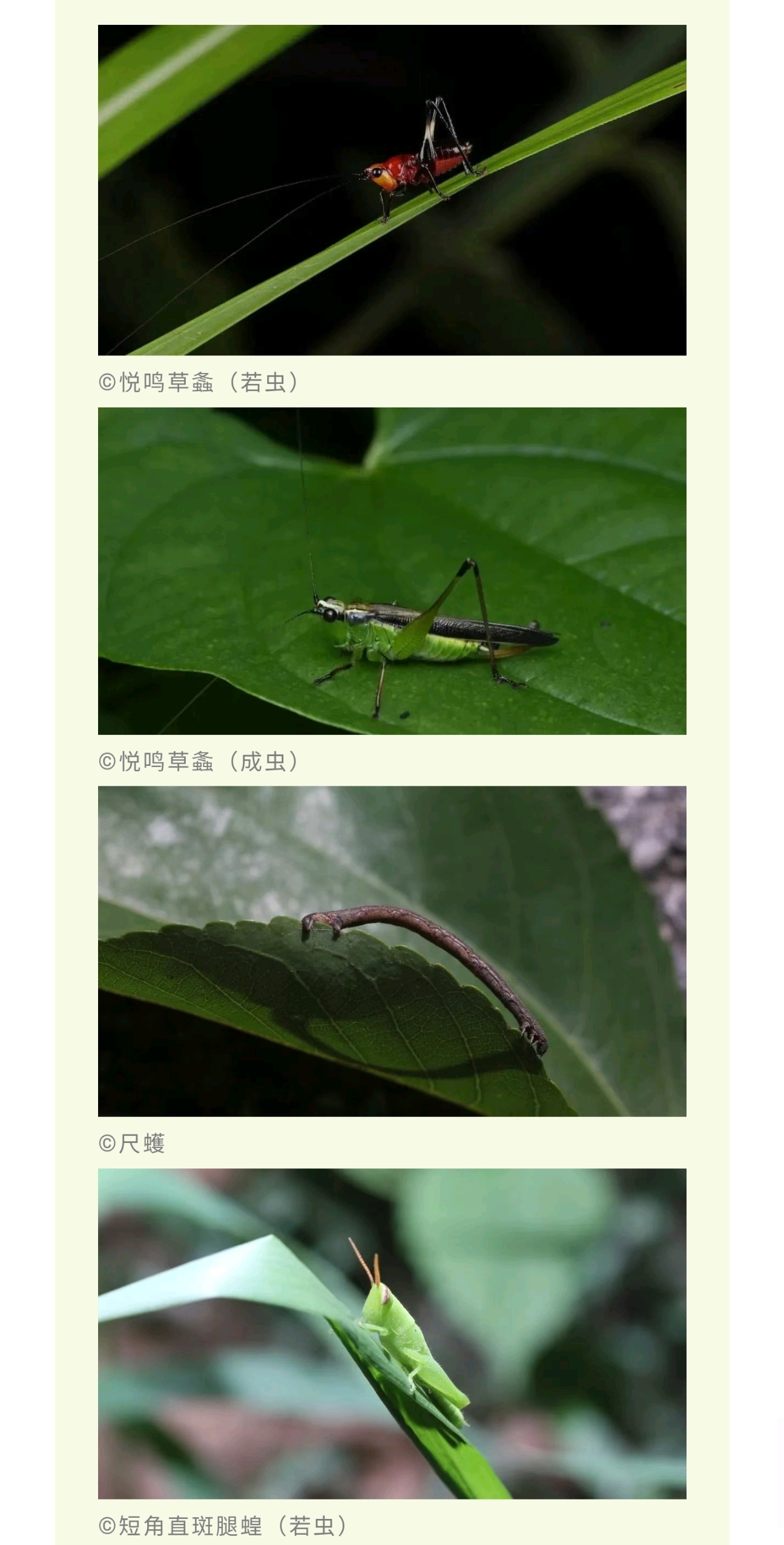Open the 悦鸣草螽（若虫）red nymph photo
Image resolution: width=784 pixels, height=1545 pixels.
(392, 190)
